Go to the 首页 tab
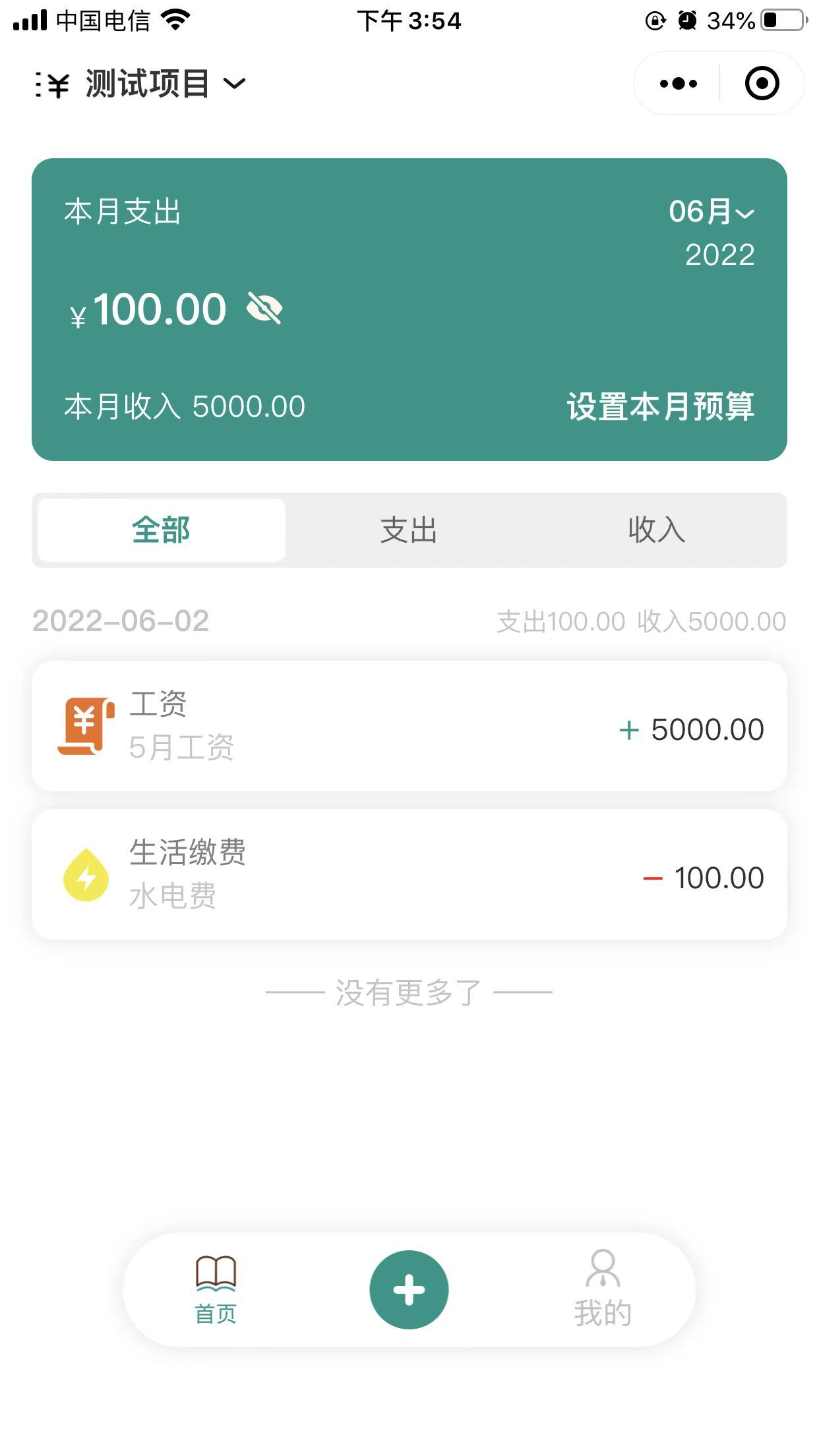 (x=216, y=1290)
